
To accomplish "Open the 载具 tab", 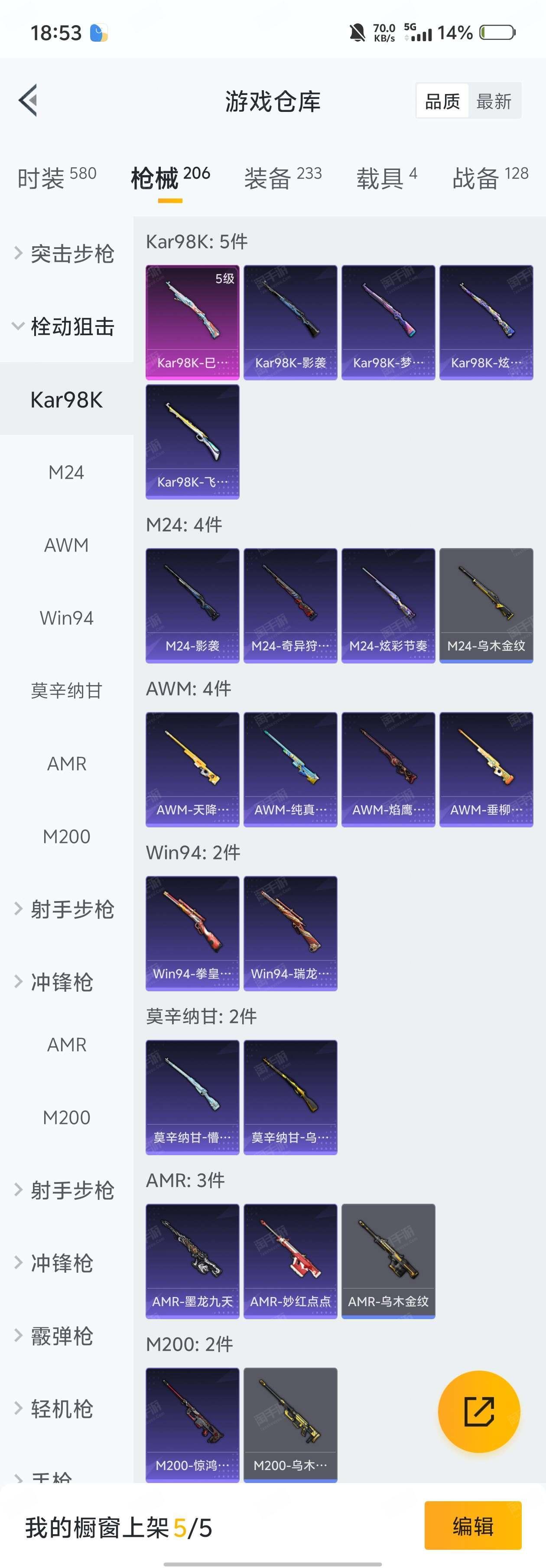I will [387, 178].
